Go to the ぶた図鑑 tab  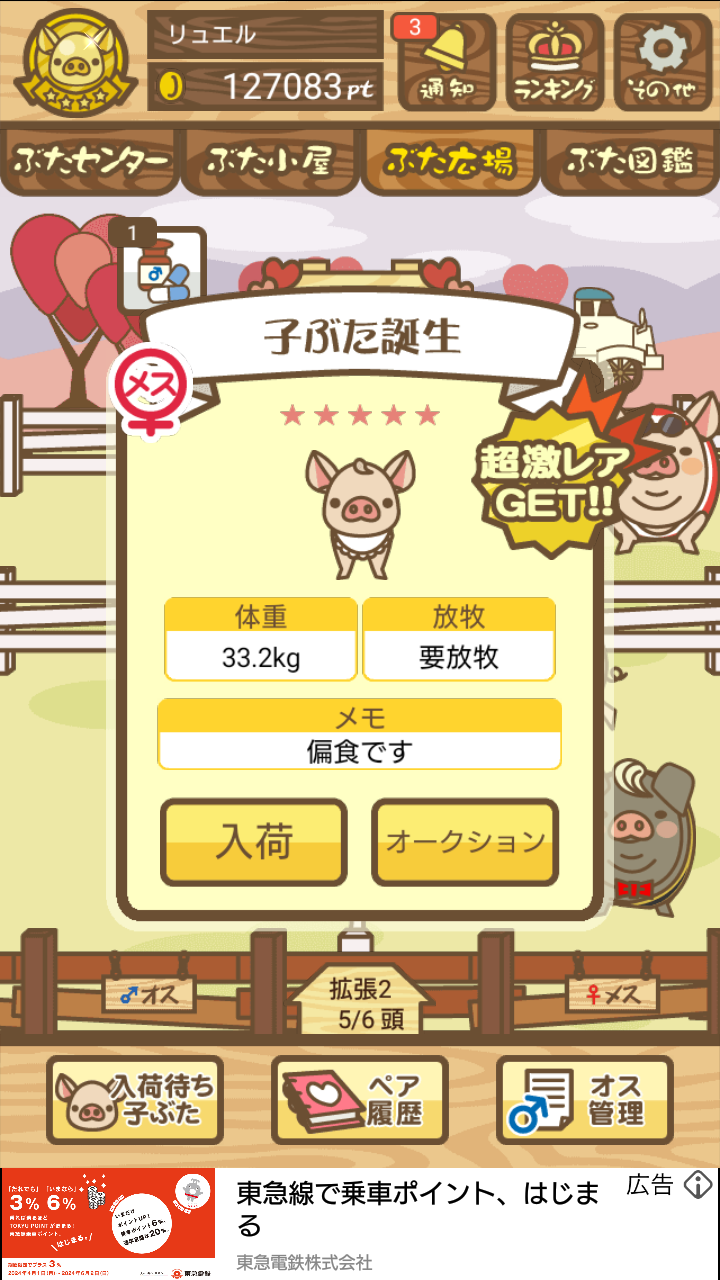click(629, 160)
